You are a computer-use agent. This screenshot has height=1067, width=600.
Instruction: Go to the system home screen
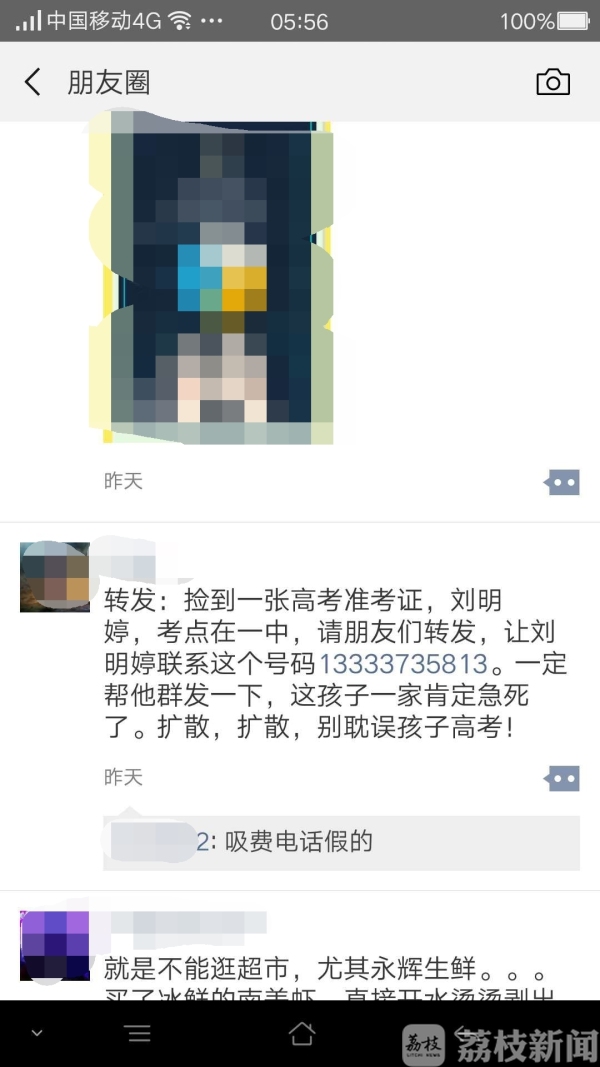tap(300, 1033)
